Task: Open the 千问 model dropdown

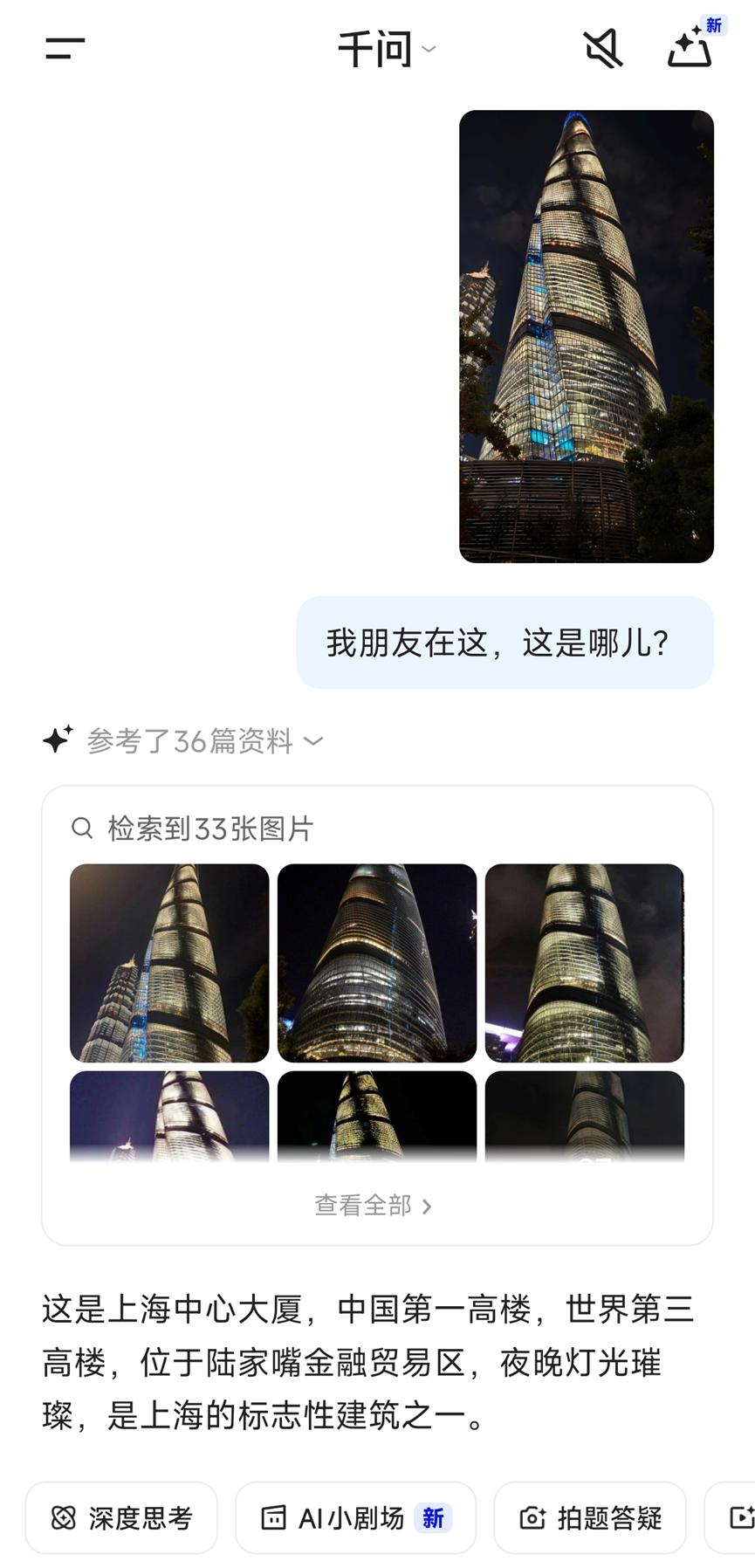Action: (x=386, y=49)
